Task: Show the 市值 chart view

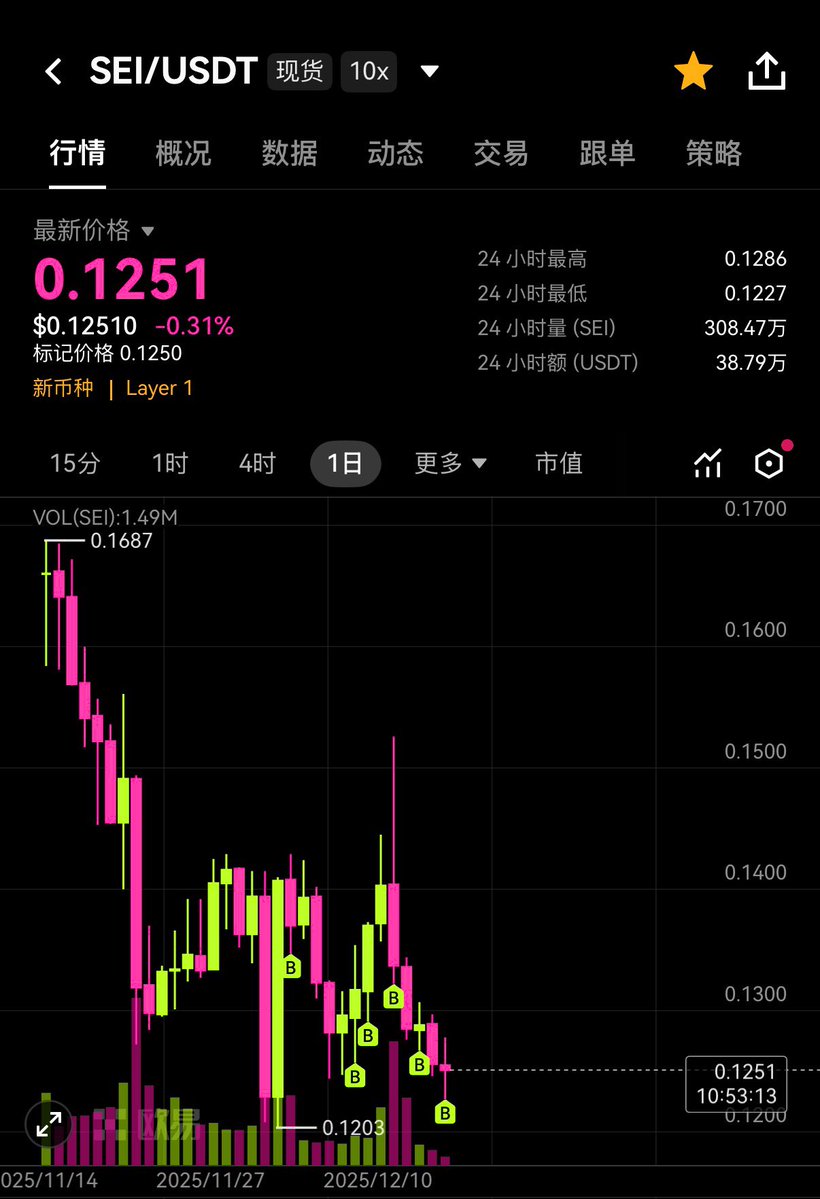Action: tap(558, 464)
